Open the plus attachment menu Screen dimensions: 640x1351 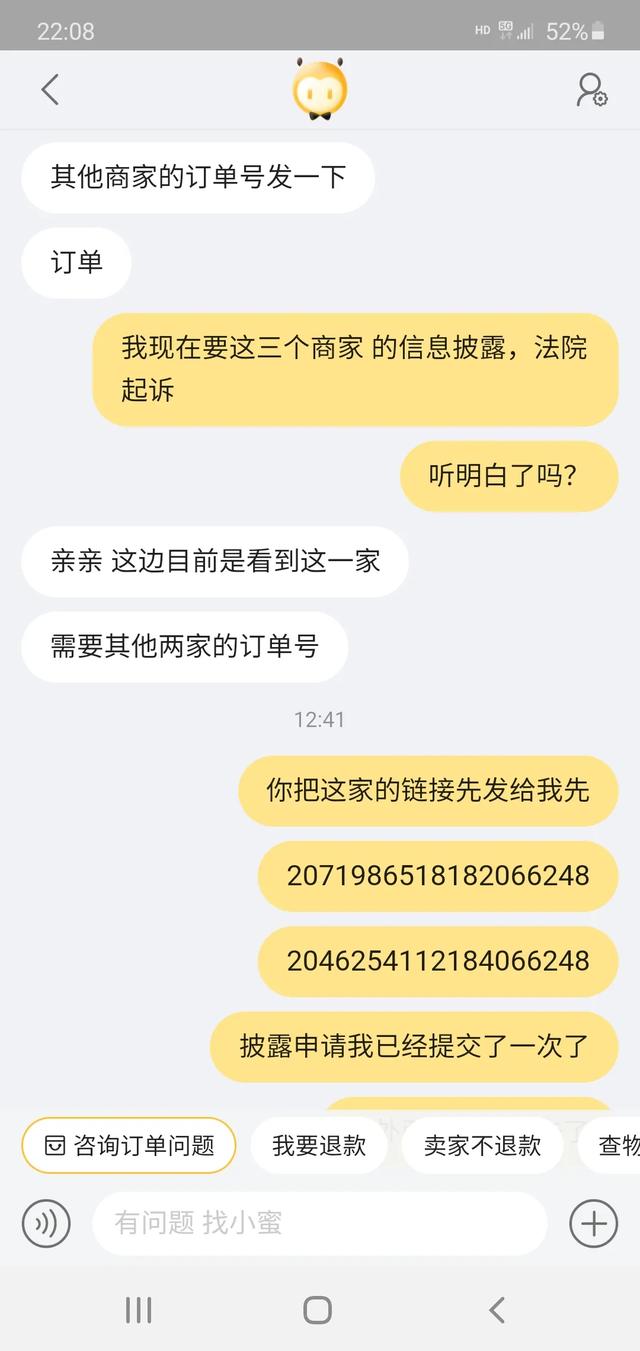coord(593,1223)
